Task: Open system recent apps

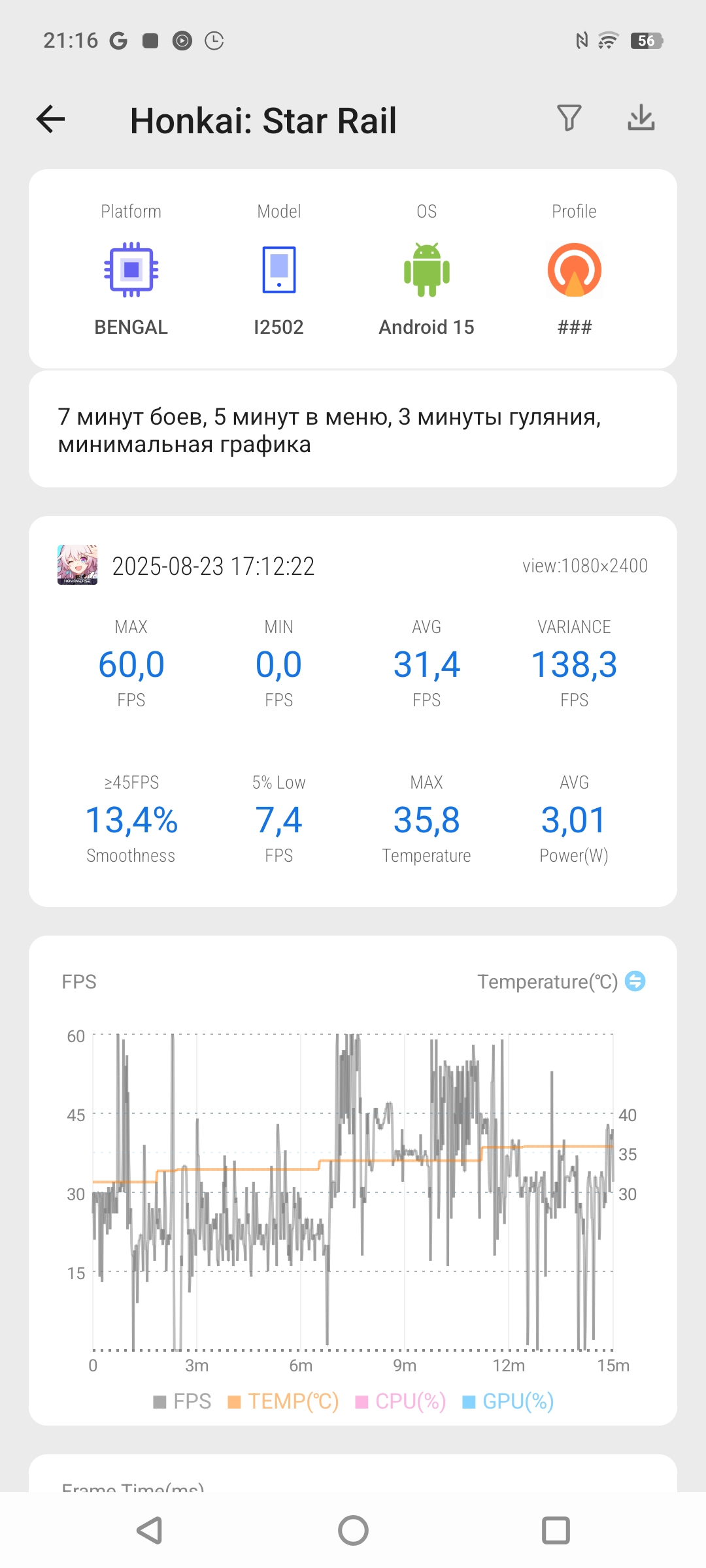Action: [x=556, y=1530]
